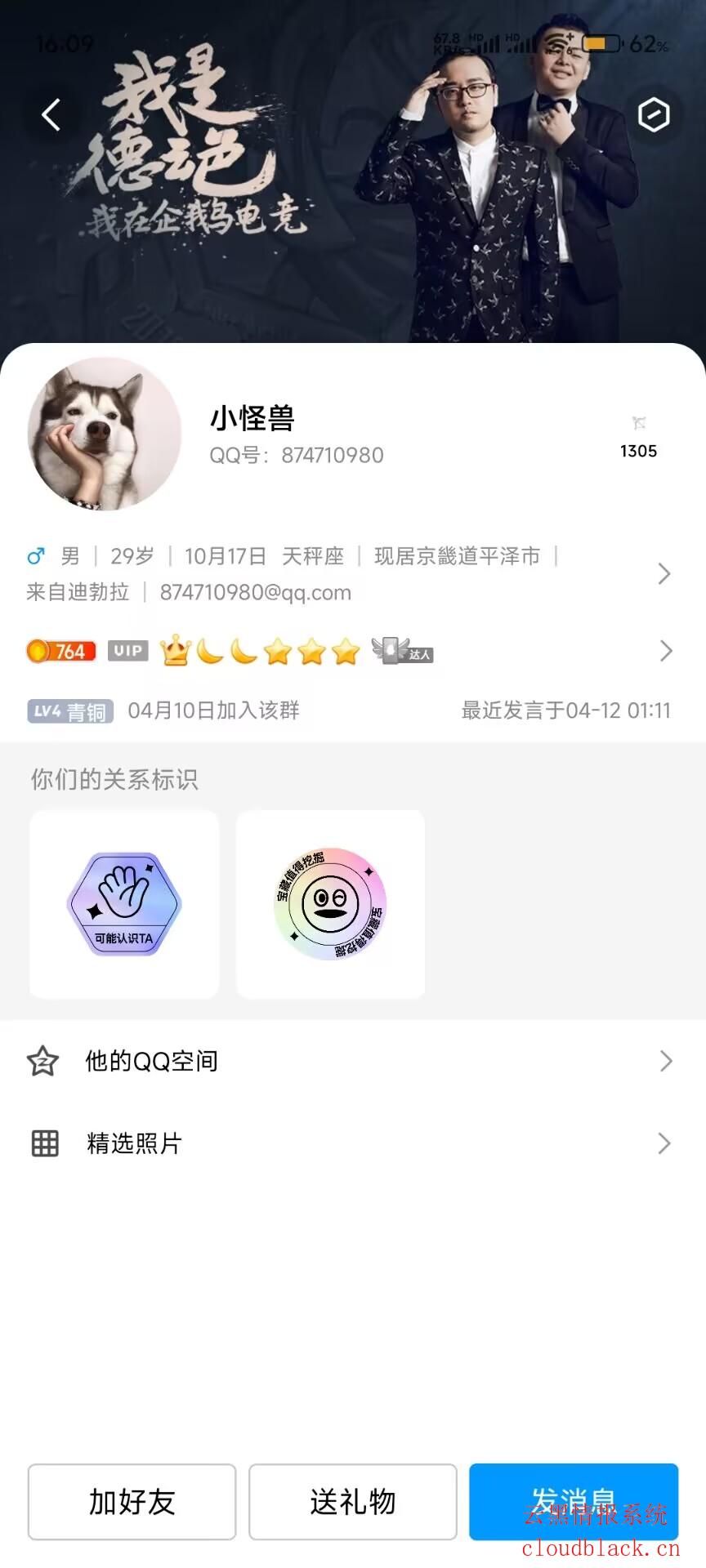706x1568 pixels.
Task: Open the 可能认识TA relationship badge
Action: (x=124, y=904)
